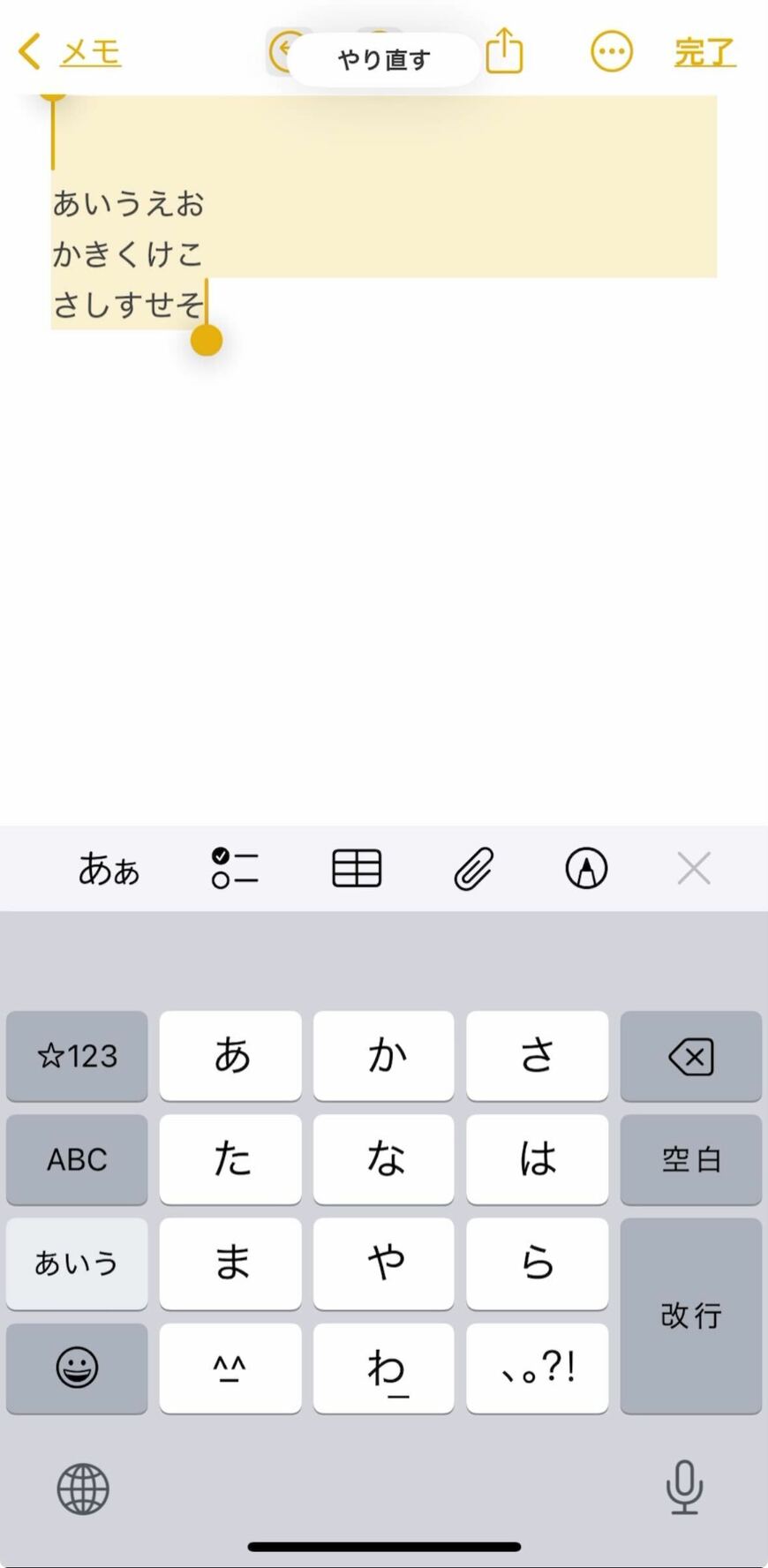
Task: Open the Markup drawing tool
Action: click(585, 869)
